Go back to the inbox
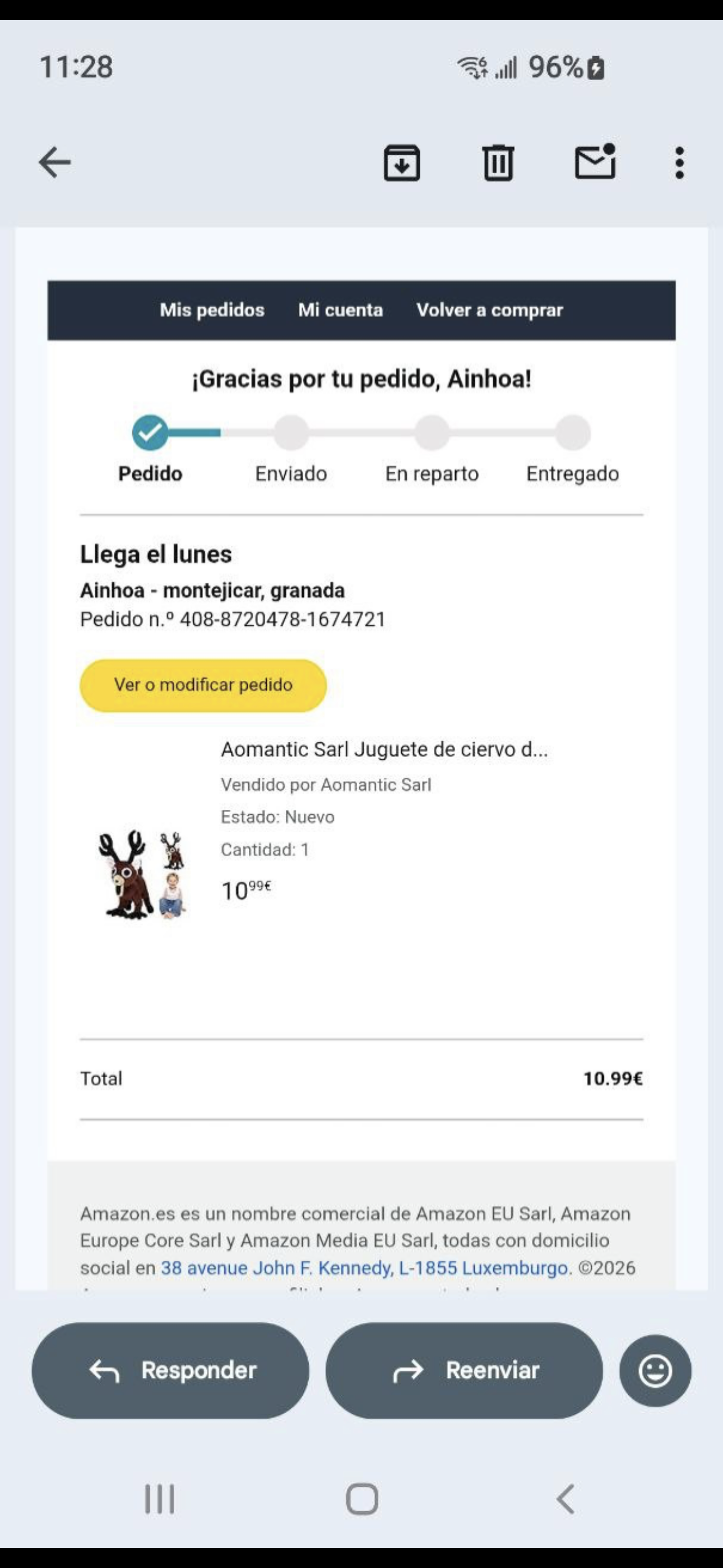Image resolution: width=723 pixels, height=1568 pixels. [55, 163]
